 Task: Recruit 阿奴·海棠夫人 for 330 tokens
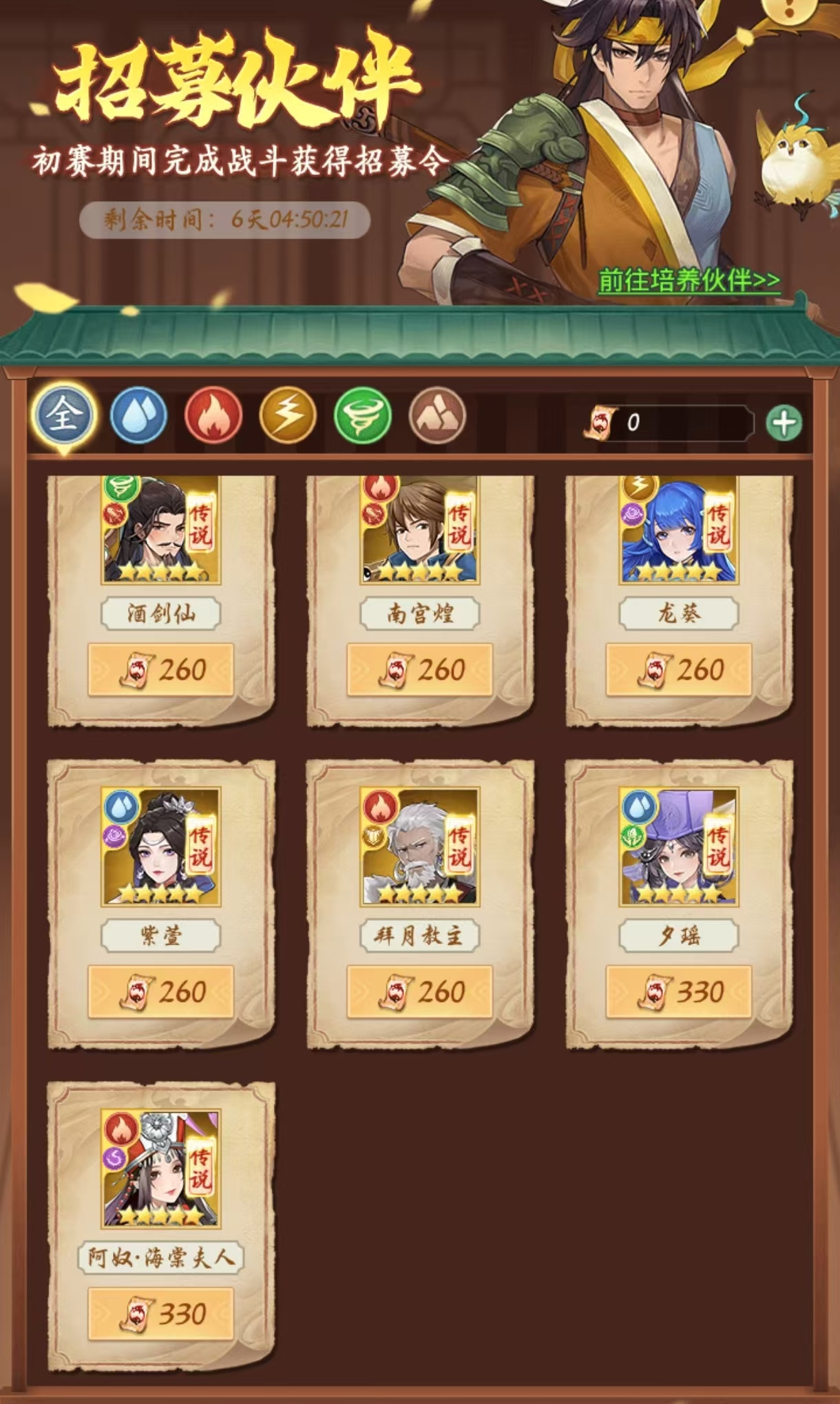click(160, 1314)
